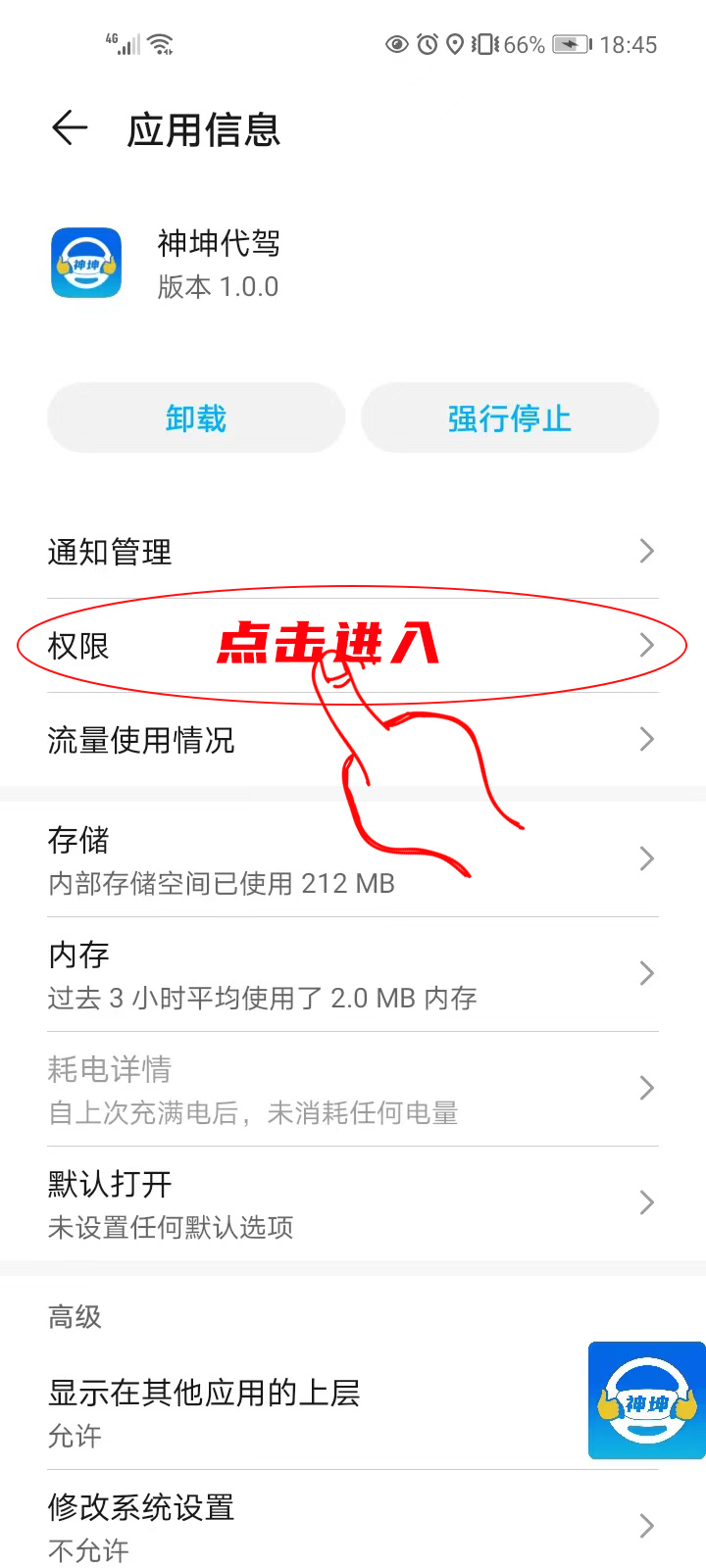Open 显示在其他应用的上层 setting
Image resolution: width=706 pixels, height=1568 pixels.
click(294, 1411)
